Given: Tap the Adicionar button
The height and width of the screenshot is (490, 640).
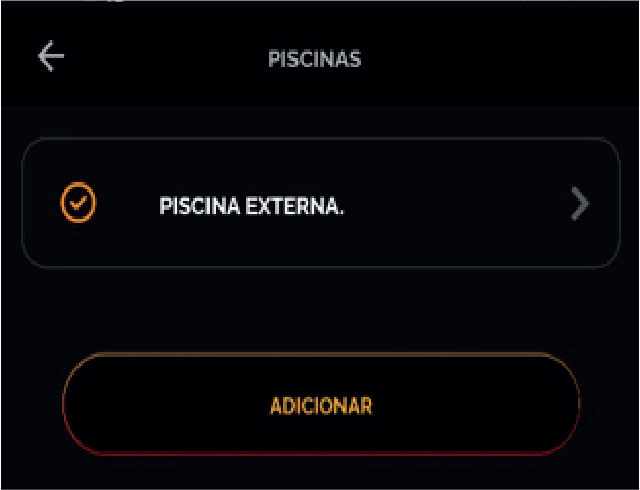Looking at the screenshot, I should point(321,406).
